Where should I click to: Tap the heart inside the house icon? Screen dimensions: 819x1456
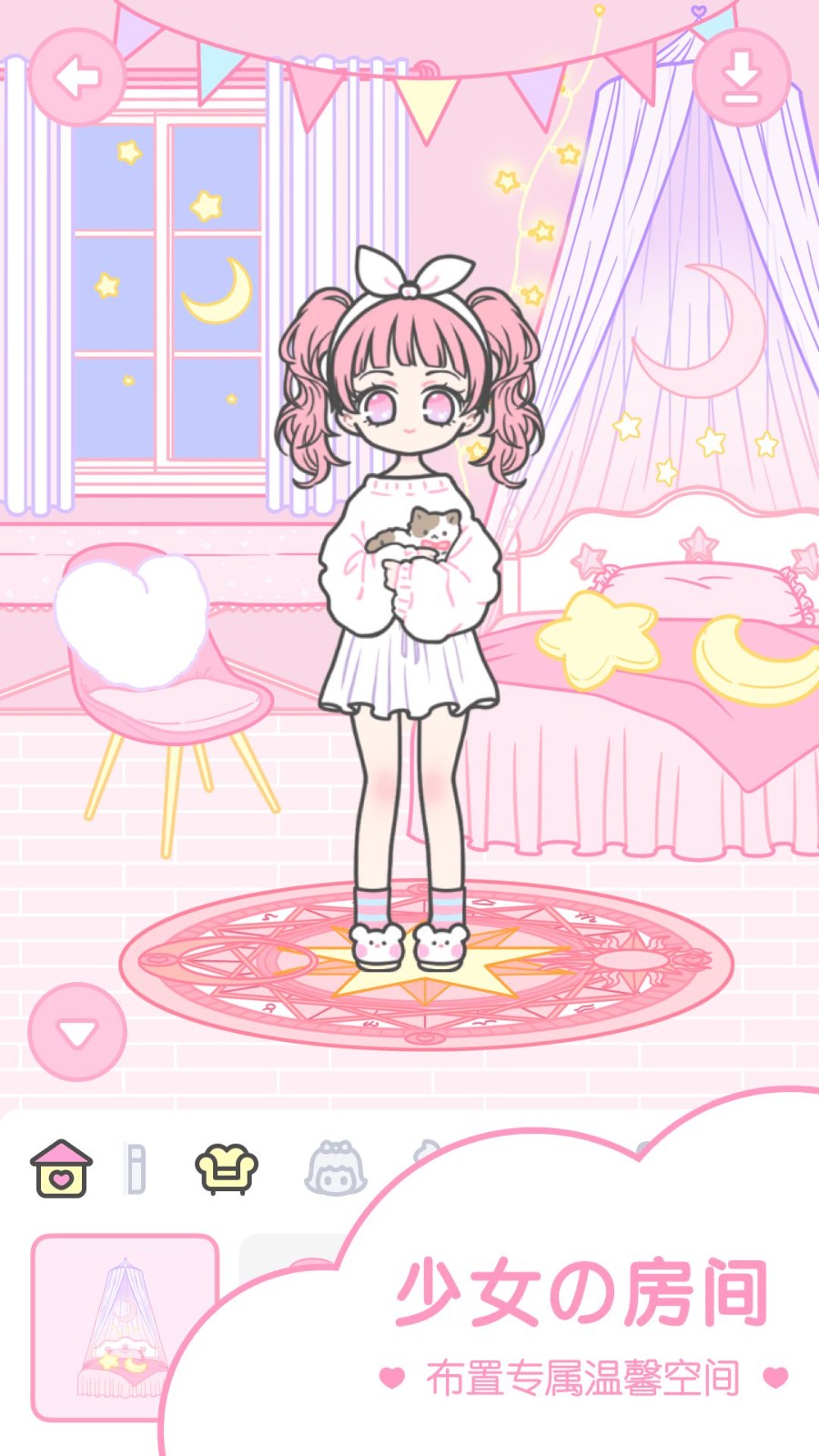click(x=62, y=1178)
